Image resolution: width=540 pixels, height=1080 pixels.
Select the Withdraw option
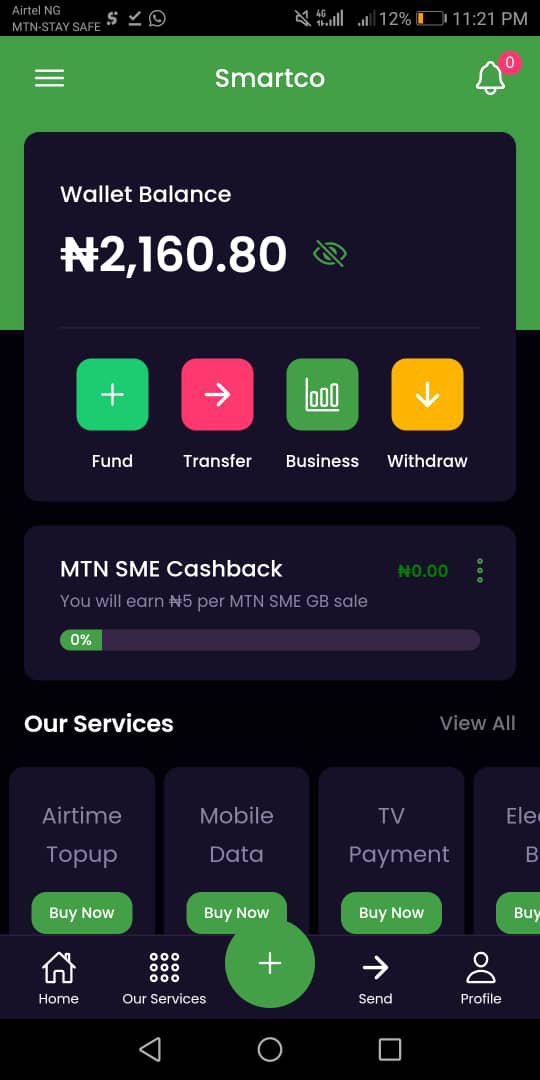tap(428, 395)
